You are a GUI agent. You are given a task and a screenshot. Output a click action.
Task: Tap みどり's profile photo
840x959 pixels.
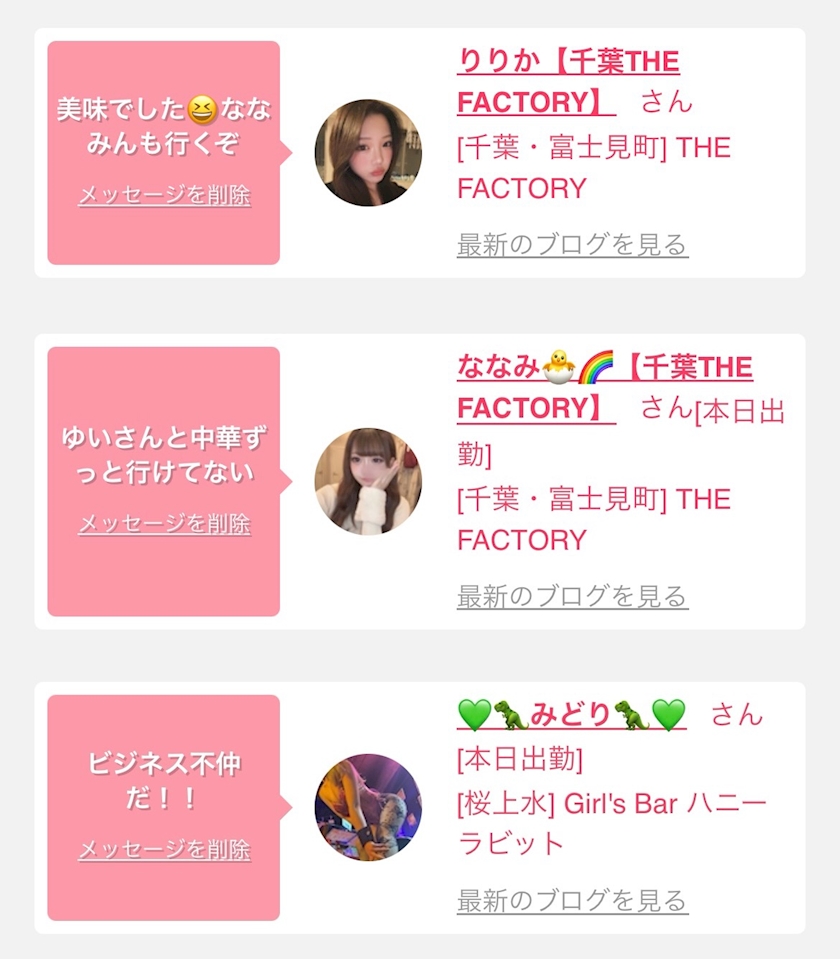point(368,807)
